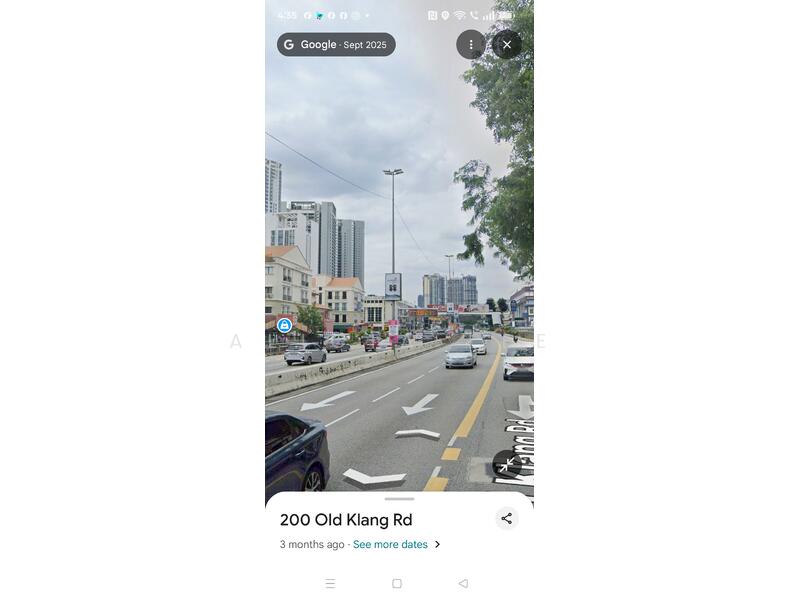Share this Street View location
The height and width of the screenshot is (600, 800).
tap(507, 518)
